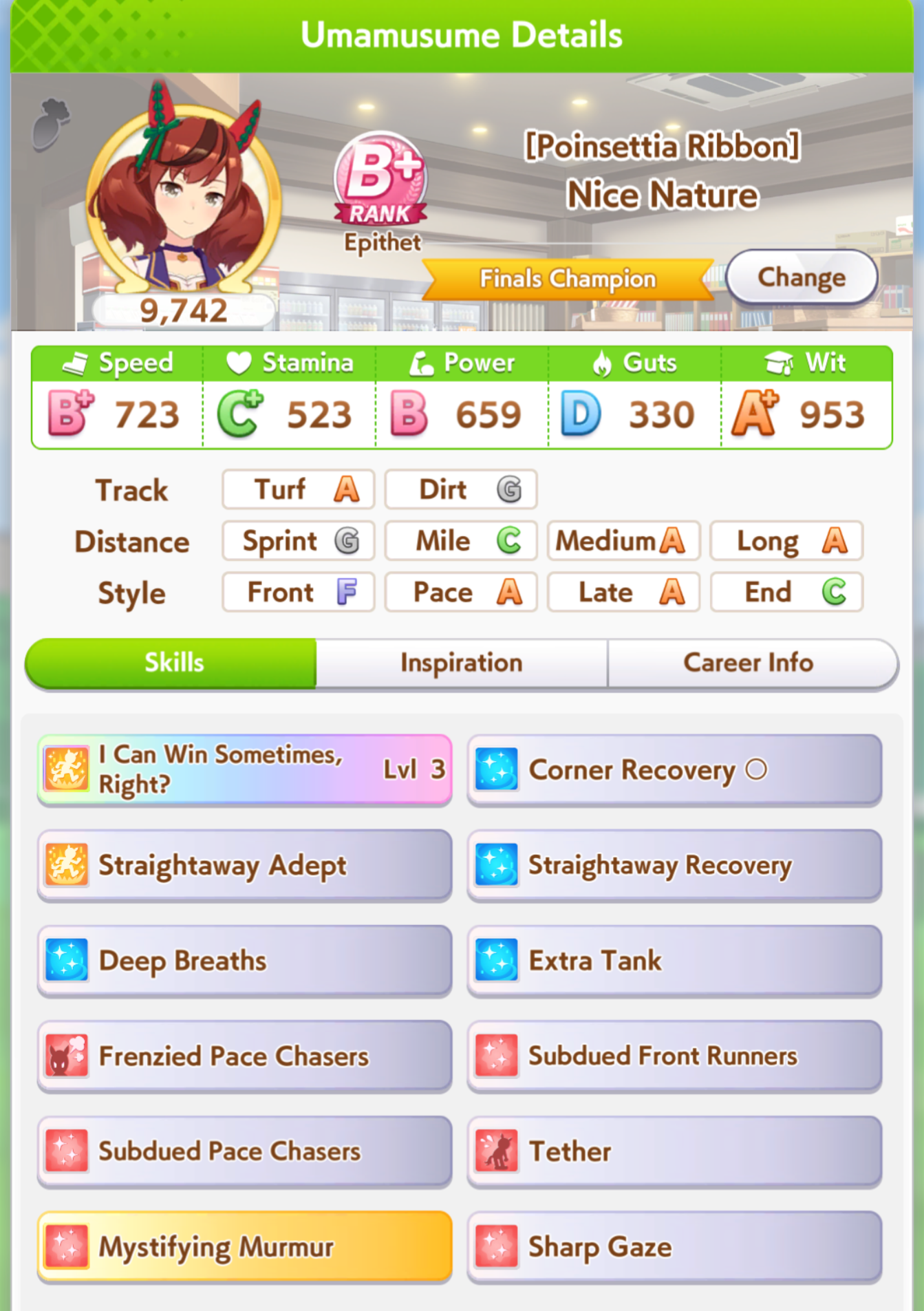Switch to the Inspiration tab
The width and height of the screenshot is (924, 1311).
pyautogui.click(x=462, y=663)
